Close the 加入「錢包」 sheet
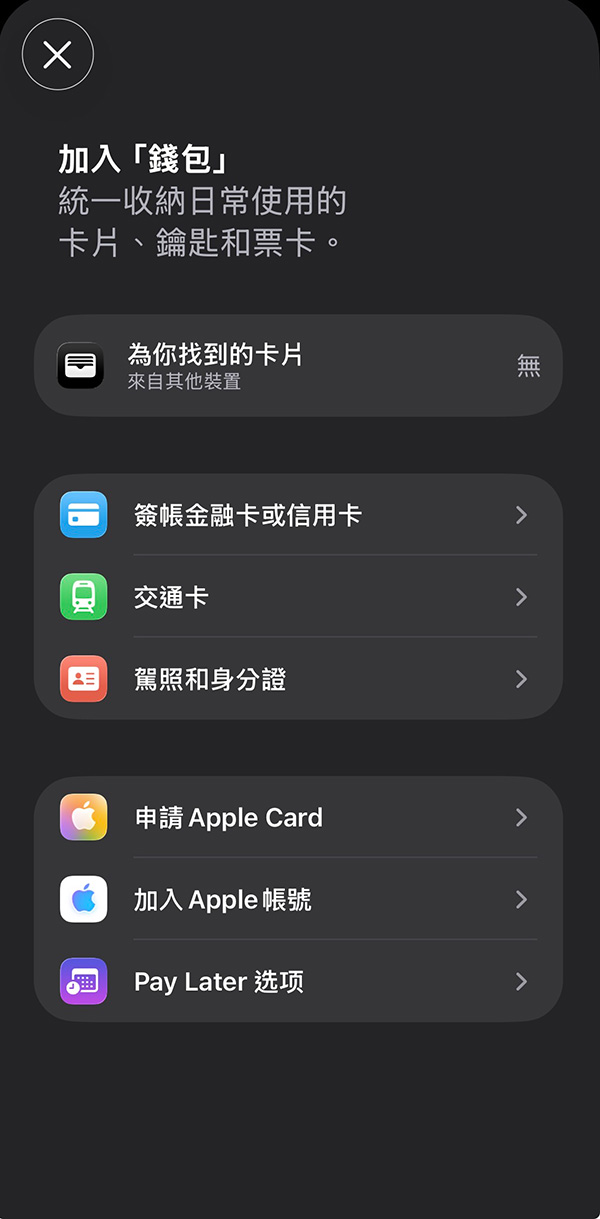Screen dimensions: 600x1219 pos(58,55)
